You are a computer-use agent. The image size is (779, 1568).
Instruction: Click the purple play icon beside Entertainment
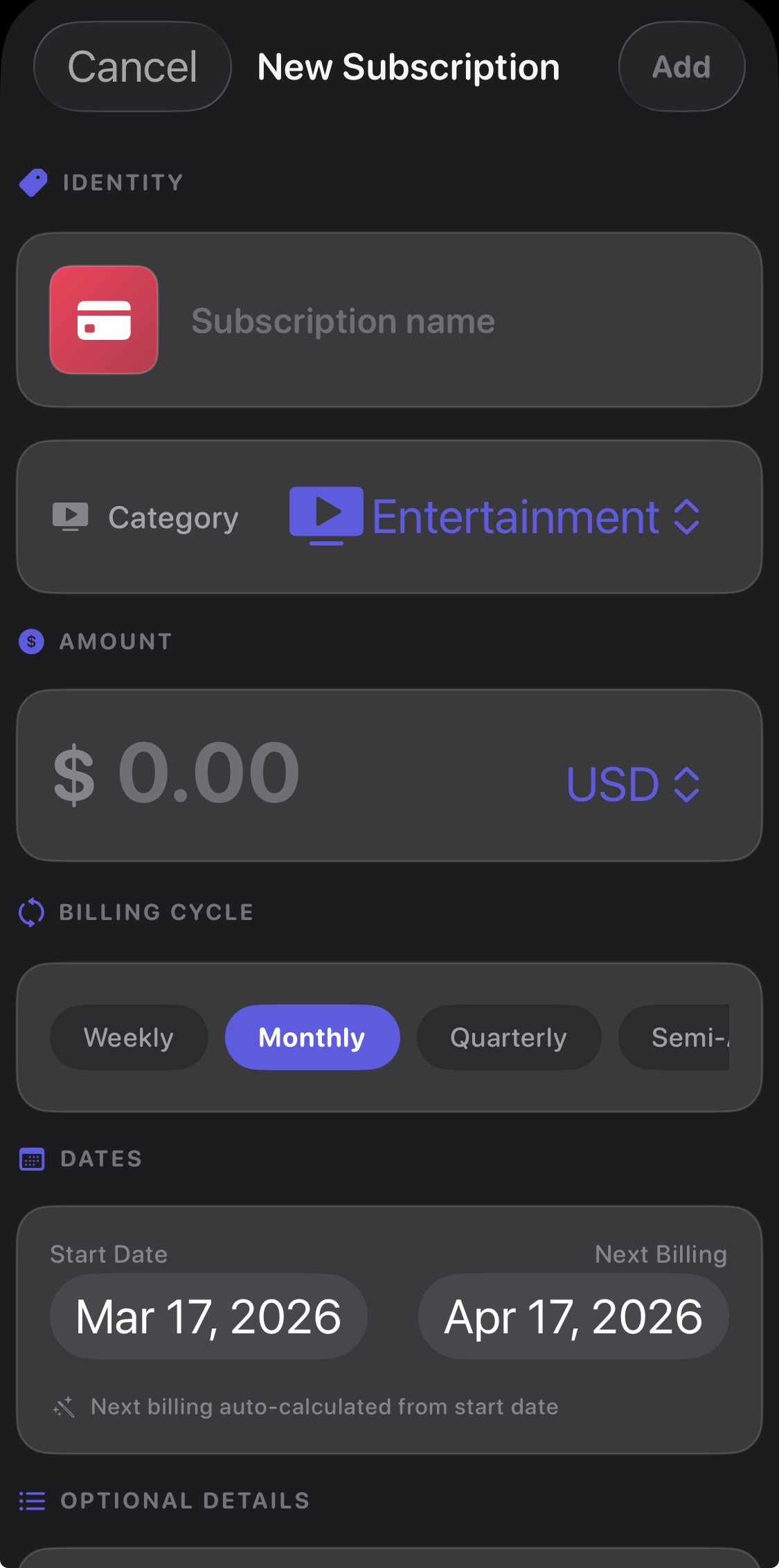[x=325, y=516]
